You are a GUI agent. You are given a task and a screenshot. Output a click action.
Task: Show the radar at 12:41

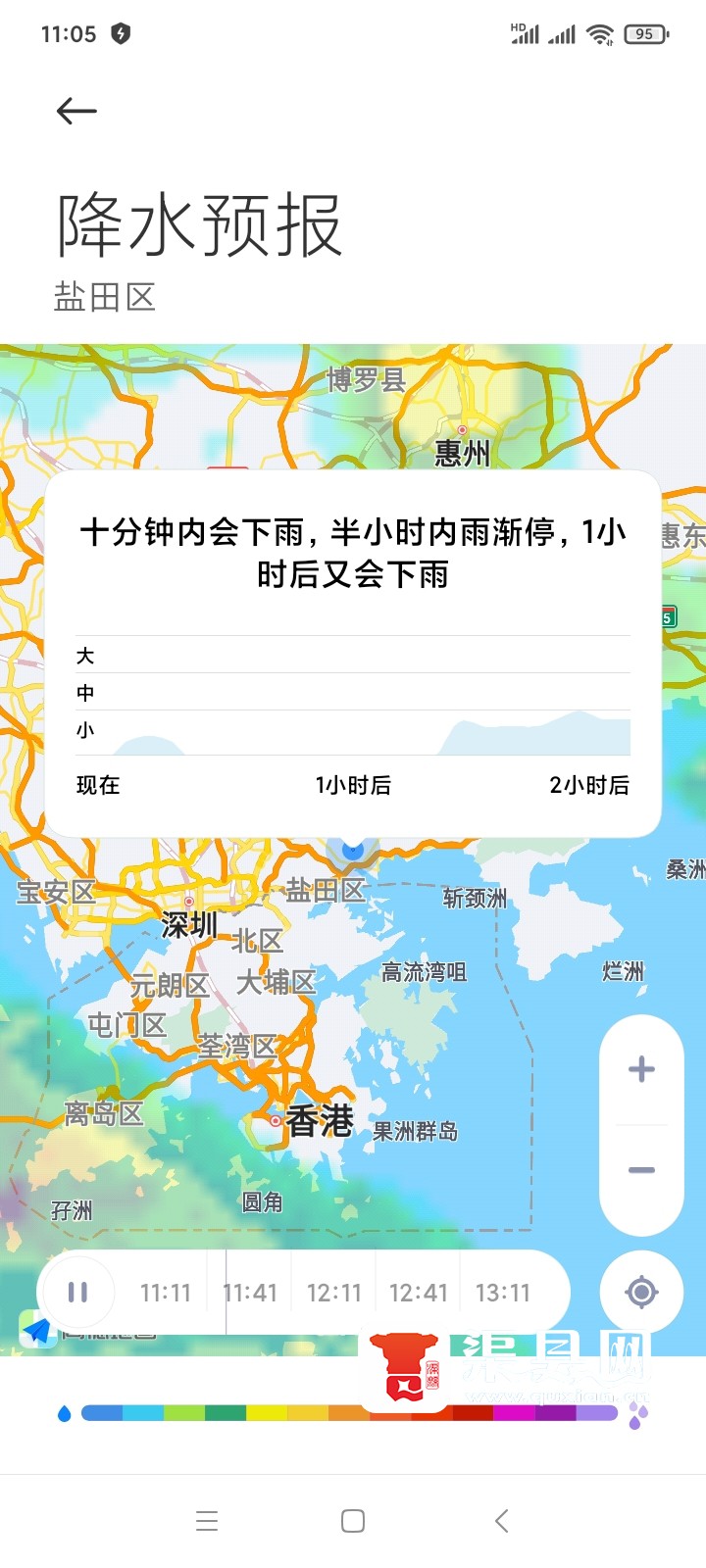coord(419,1294)
